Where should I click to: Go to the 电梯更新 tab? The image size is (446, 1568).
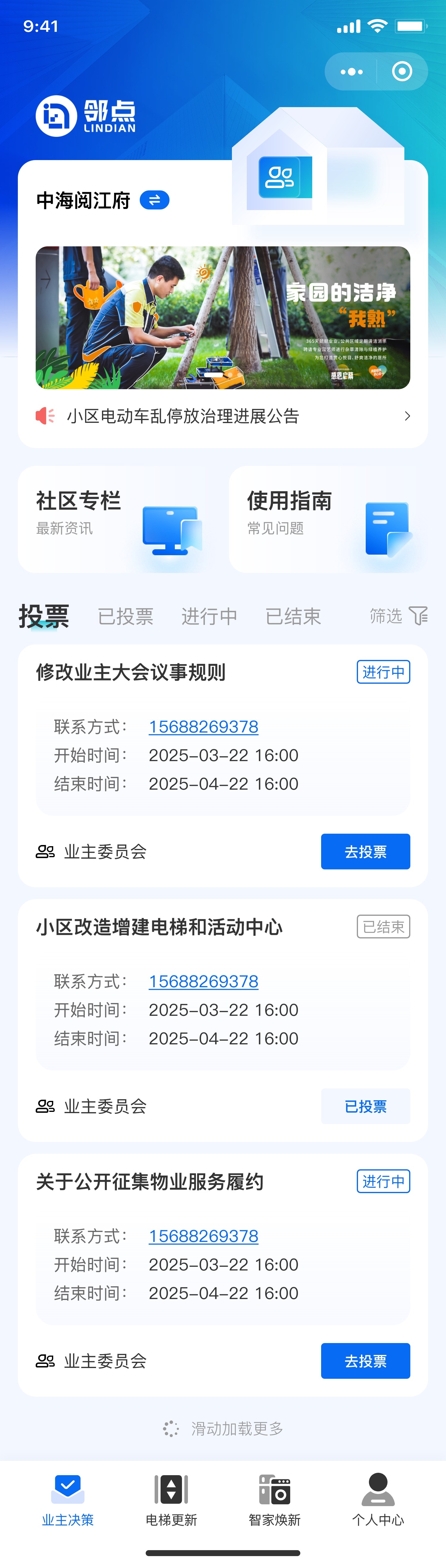171,1500
